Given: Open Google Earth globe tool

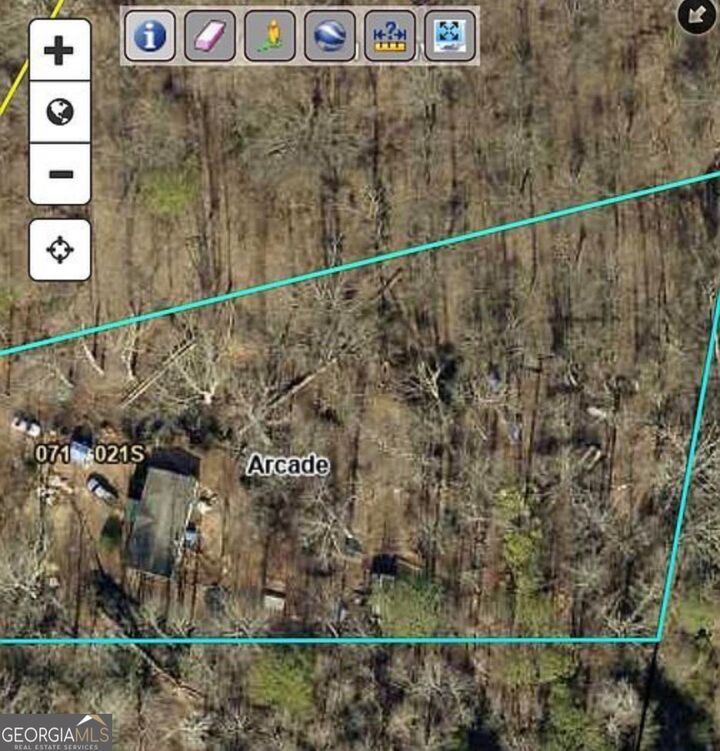Looking at the screenshot, I should point(330,36).
